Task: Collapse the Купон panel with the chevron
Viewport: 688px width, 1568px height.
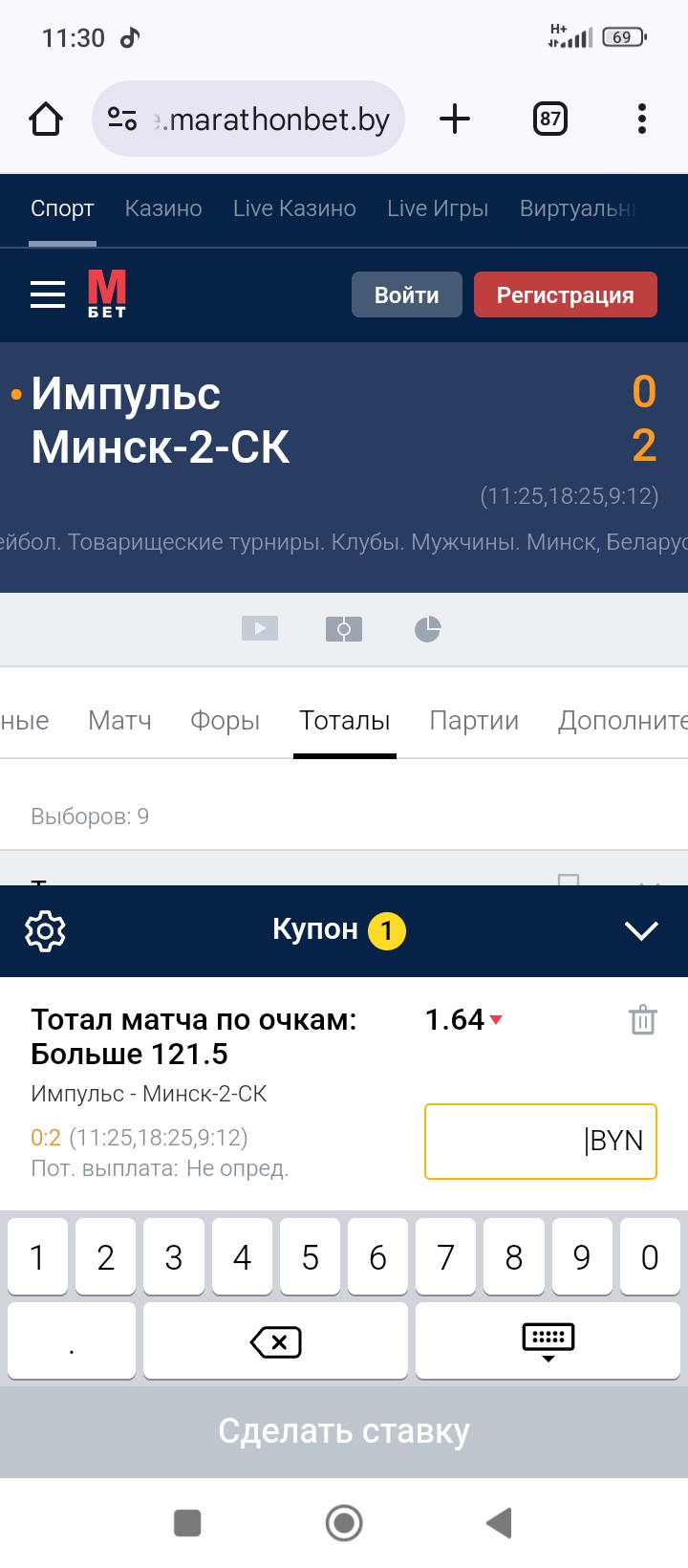Action: click(642, 929)
